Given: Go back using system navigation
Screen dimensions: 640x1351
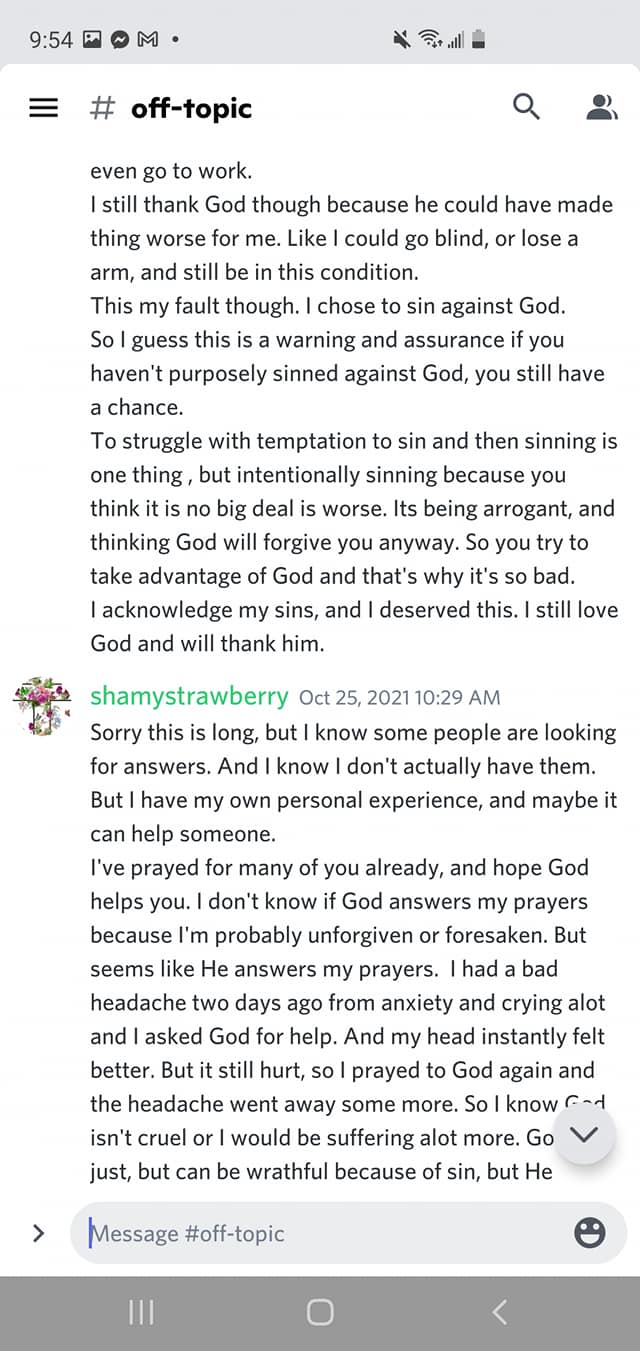Looking at the screenshot, I should (500, 1312).
